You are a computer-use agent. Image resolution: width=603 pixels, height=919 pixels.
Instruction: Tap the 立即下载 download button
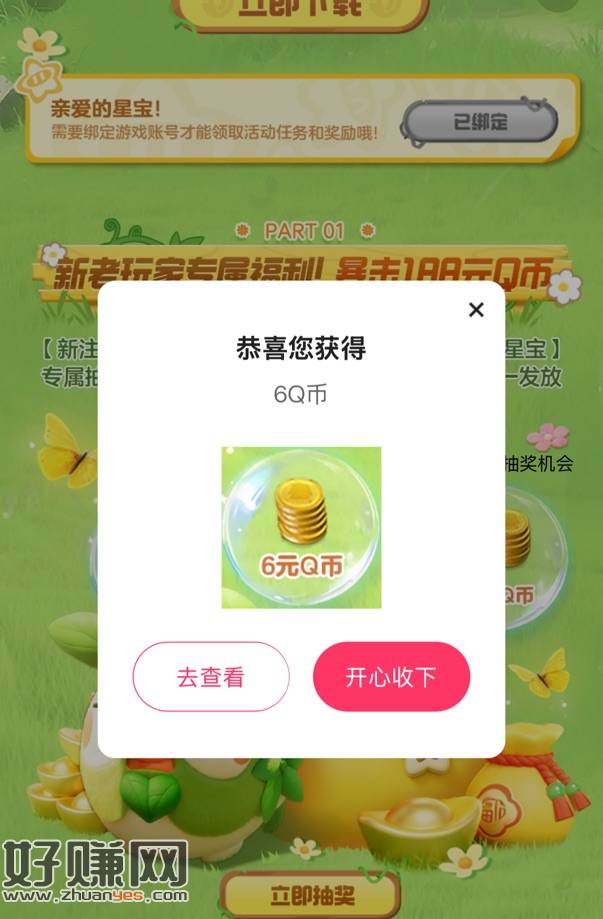[300, 10]
